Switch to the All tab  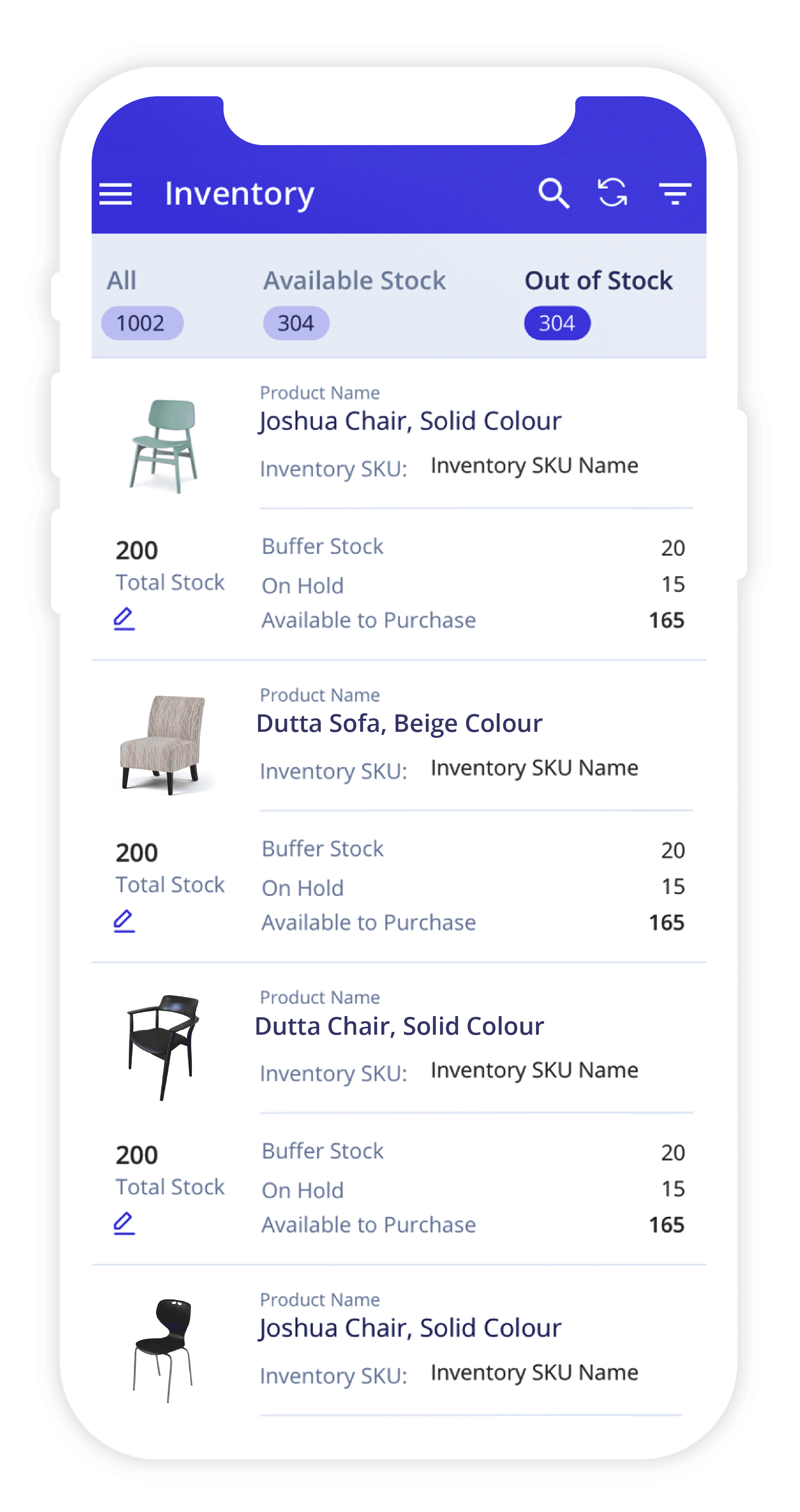142,302
